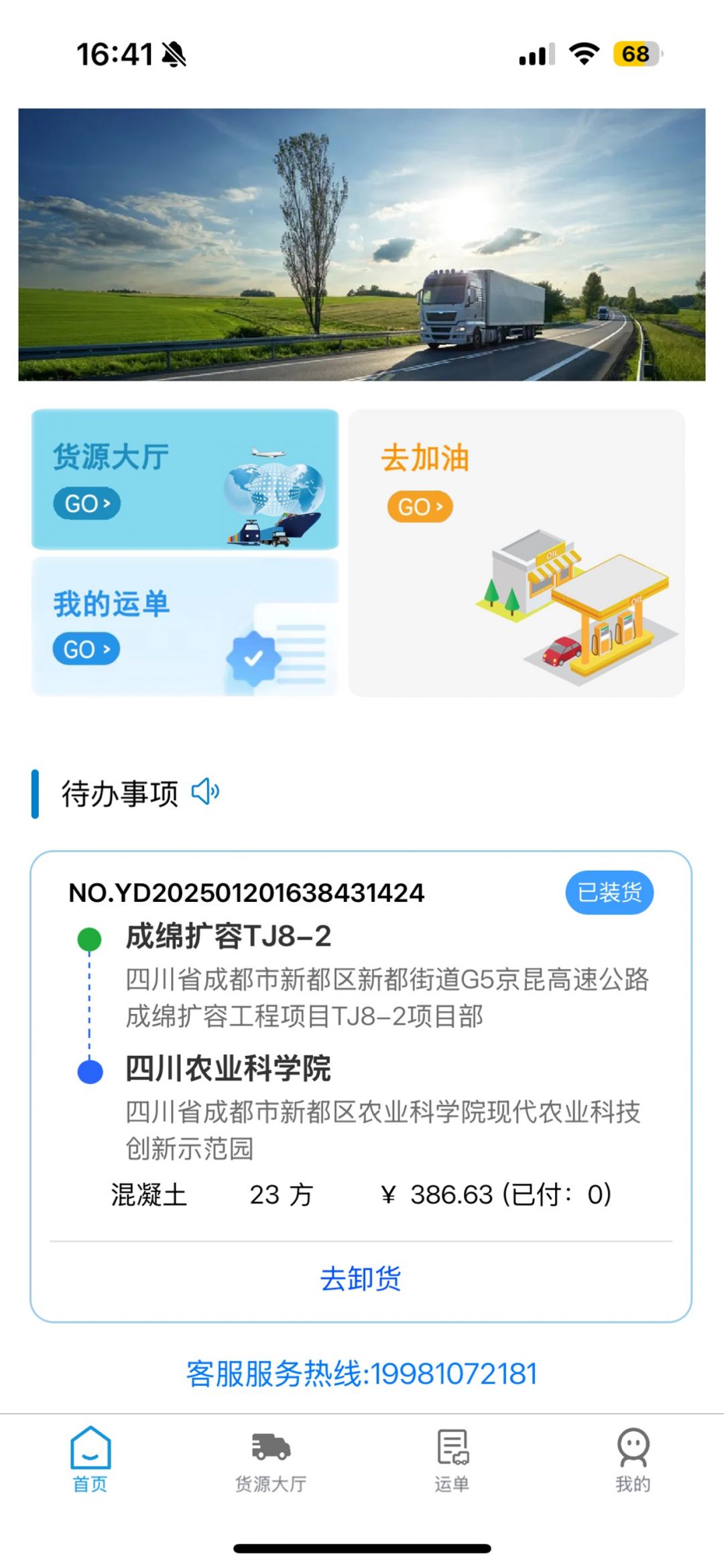The width and height of the screenshot is (724, 1568).
Task: Open the 去加油 gas station card
Action: coord(516,553)
